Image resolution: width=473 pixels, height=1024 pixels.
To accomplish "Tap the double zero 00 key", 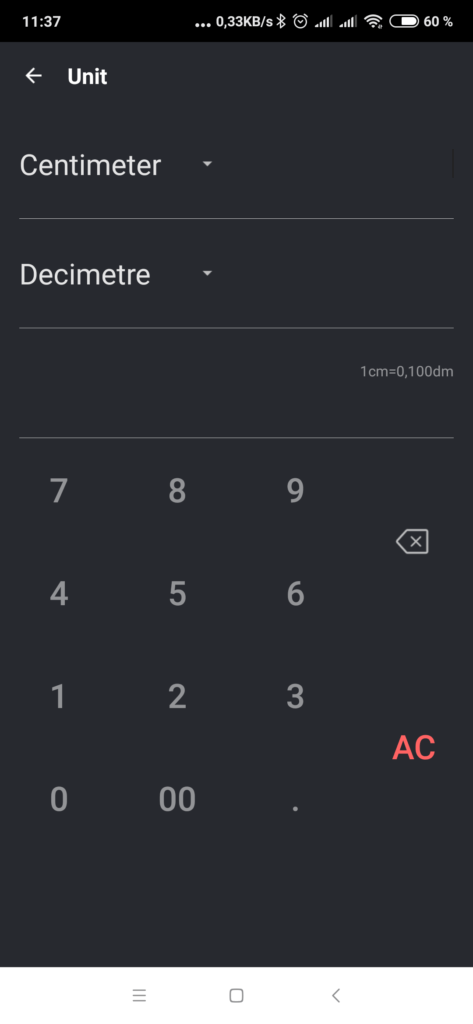I will (177, 799).
